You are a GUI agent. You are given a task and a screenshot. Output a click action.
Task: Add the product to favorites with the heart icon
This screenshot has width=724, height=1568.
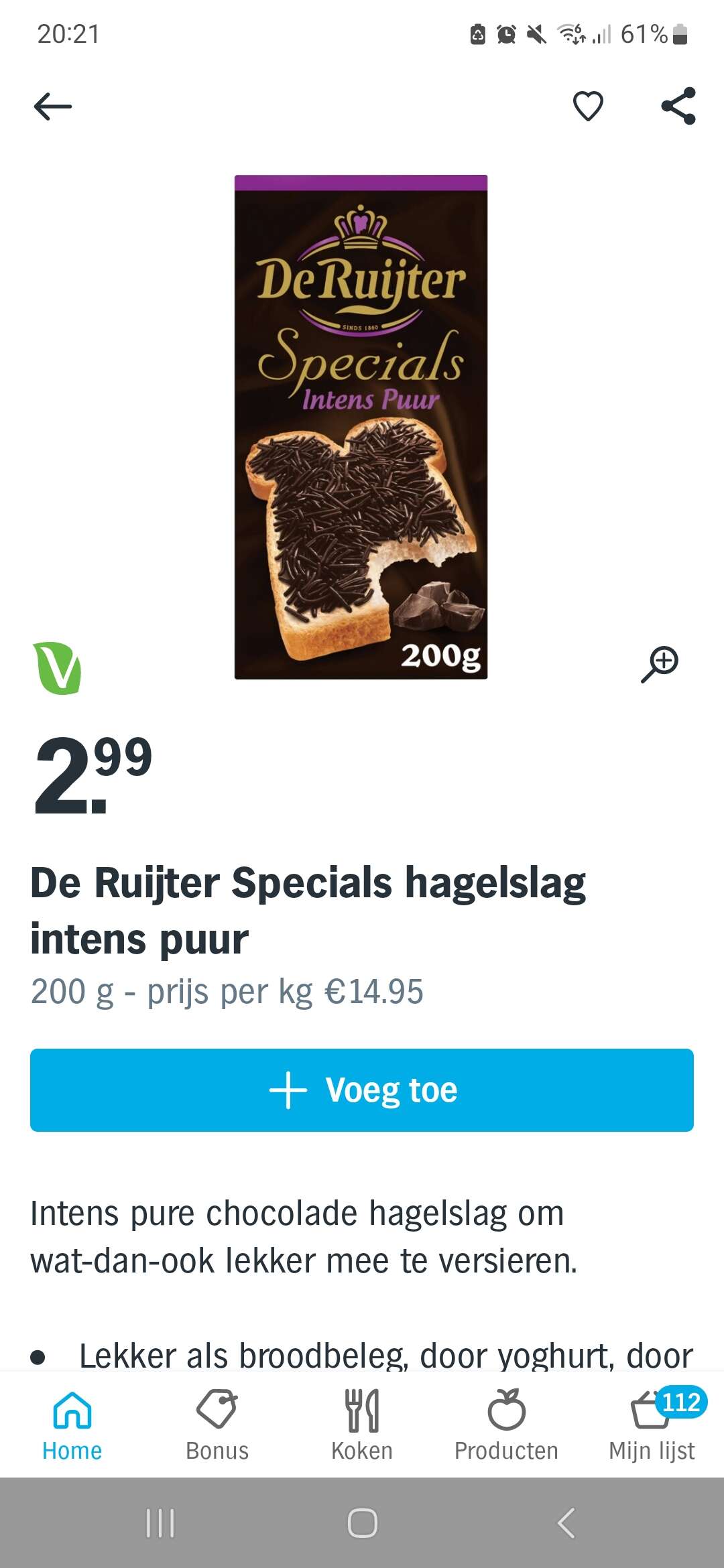588,107
